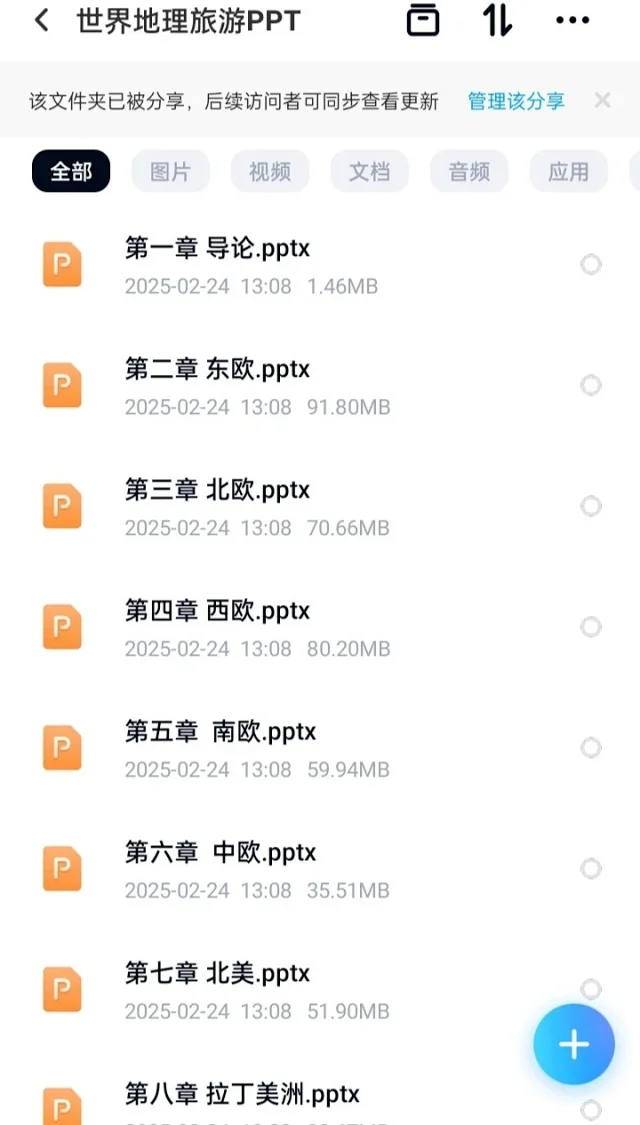The height and width of the screenshot is (1125, 640).
Task: Go back from 世界地理旅游PPT folder
Action: click(41, 20)
